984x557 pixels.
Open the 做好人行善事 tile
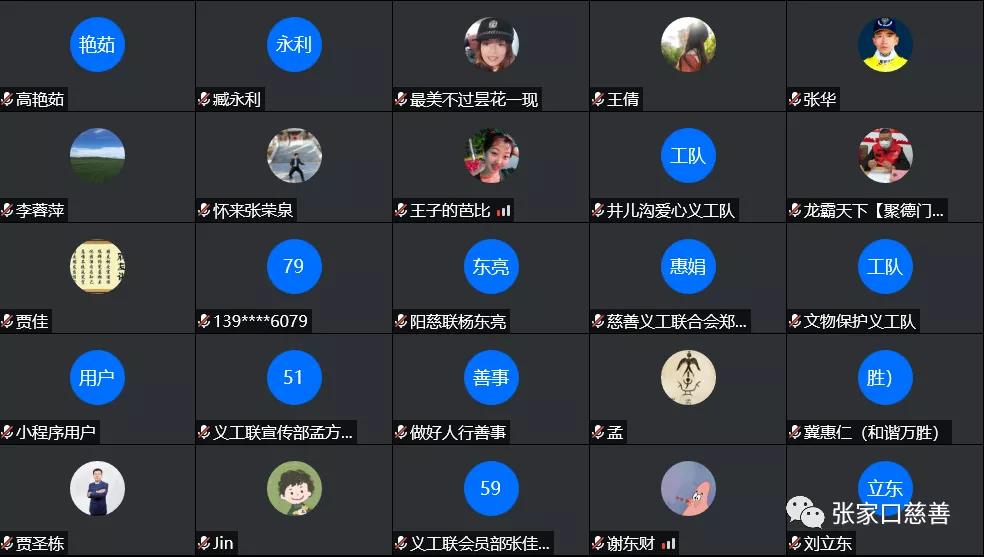[x=491, y=388]
